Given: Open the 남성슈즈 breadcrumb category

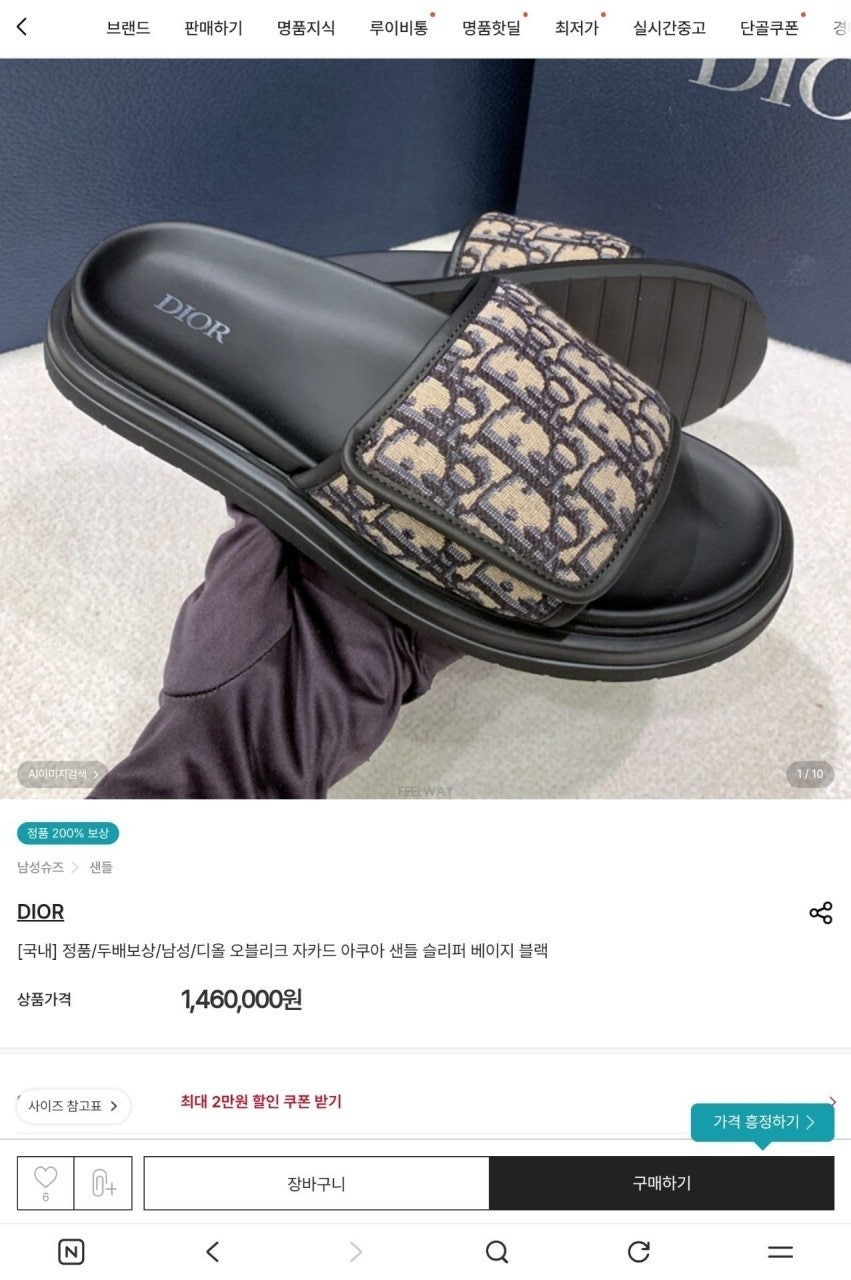Looking at the screenshot, I should coord(40,867).
